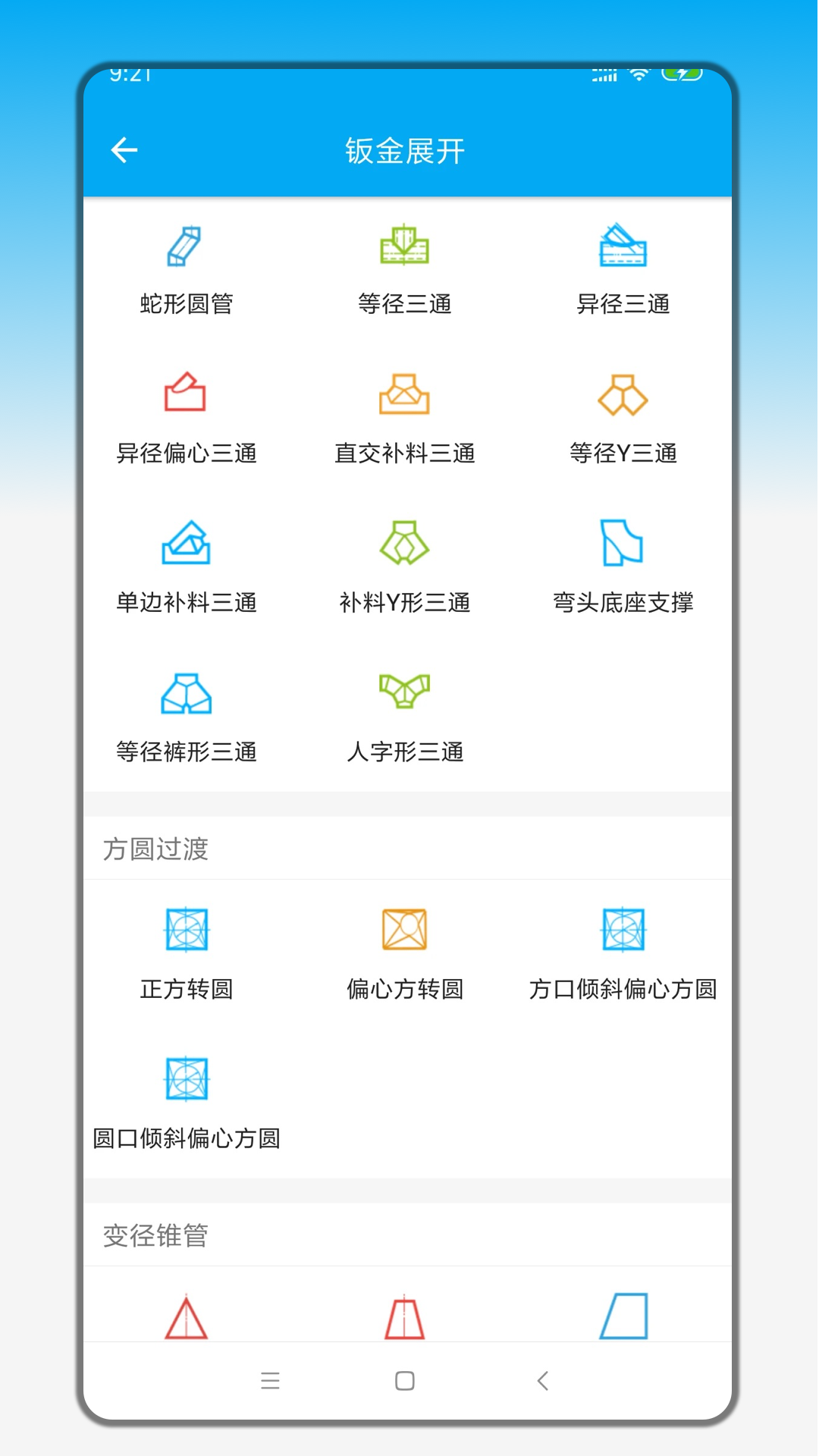Select the 偏心方转圆 icon
This screenshot has width=819, height=1456.
[x=406, y=929]
